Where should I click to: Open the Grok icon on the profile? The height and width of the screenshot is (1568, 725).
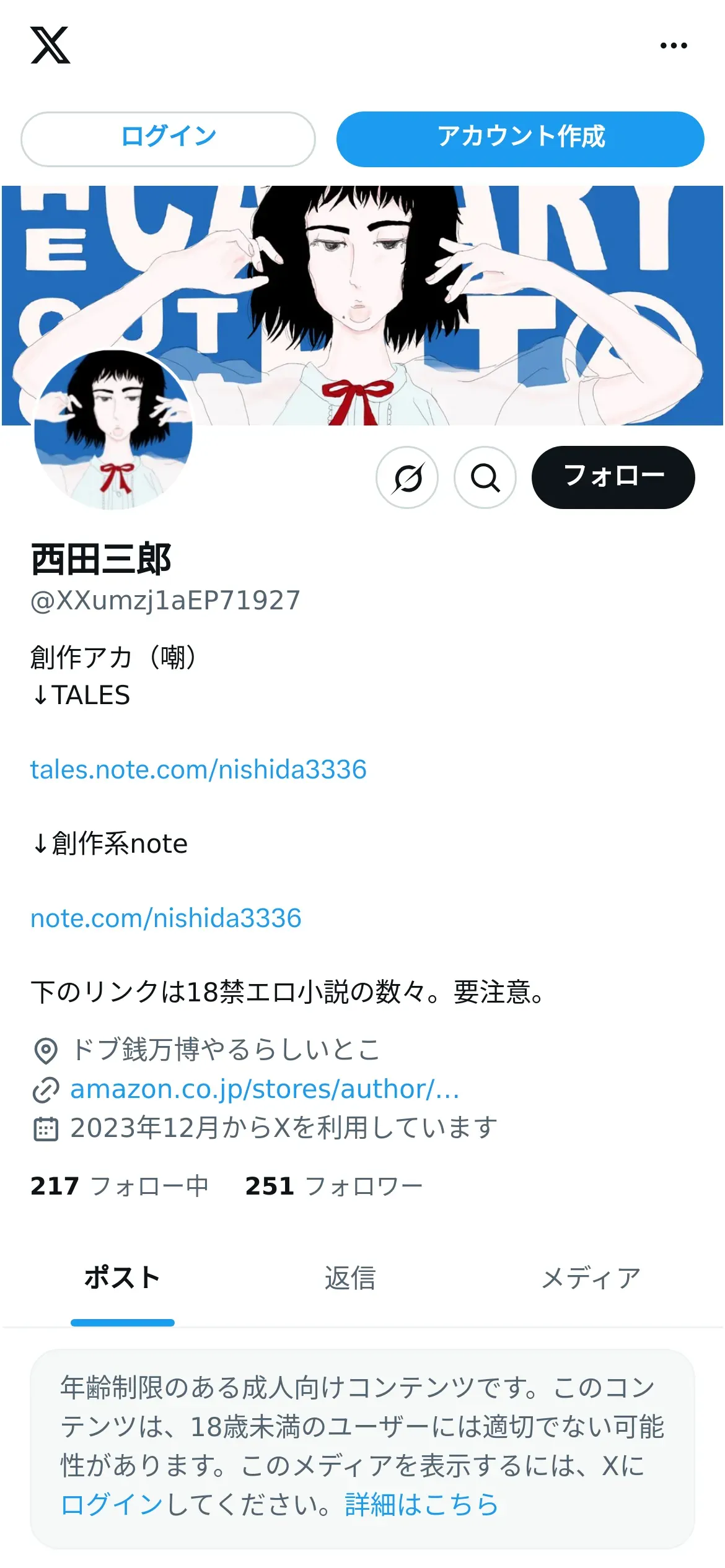coord(407,477)
